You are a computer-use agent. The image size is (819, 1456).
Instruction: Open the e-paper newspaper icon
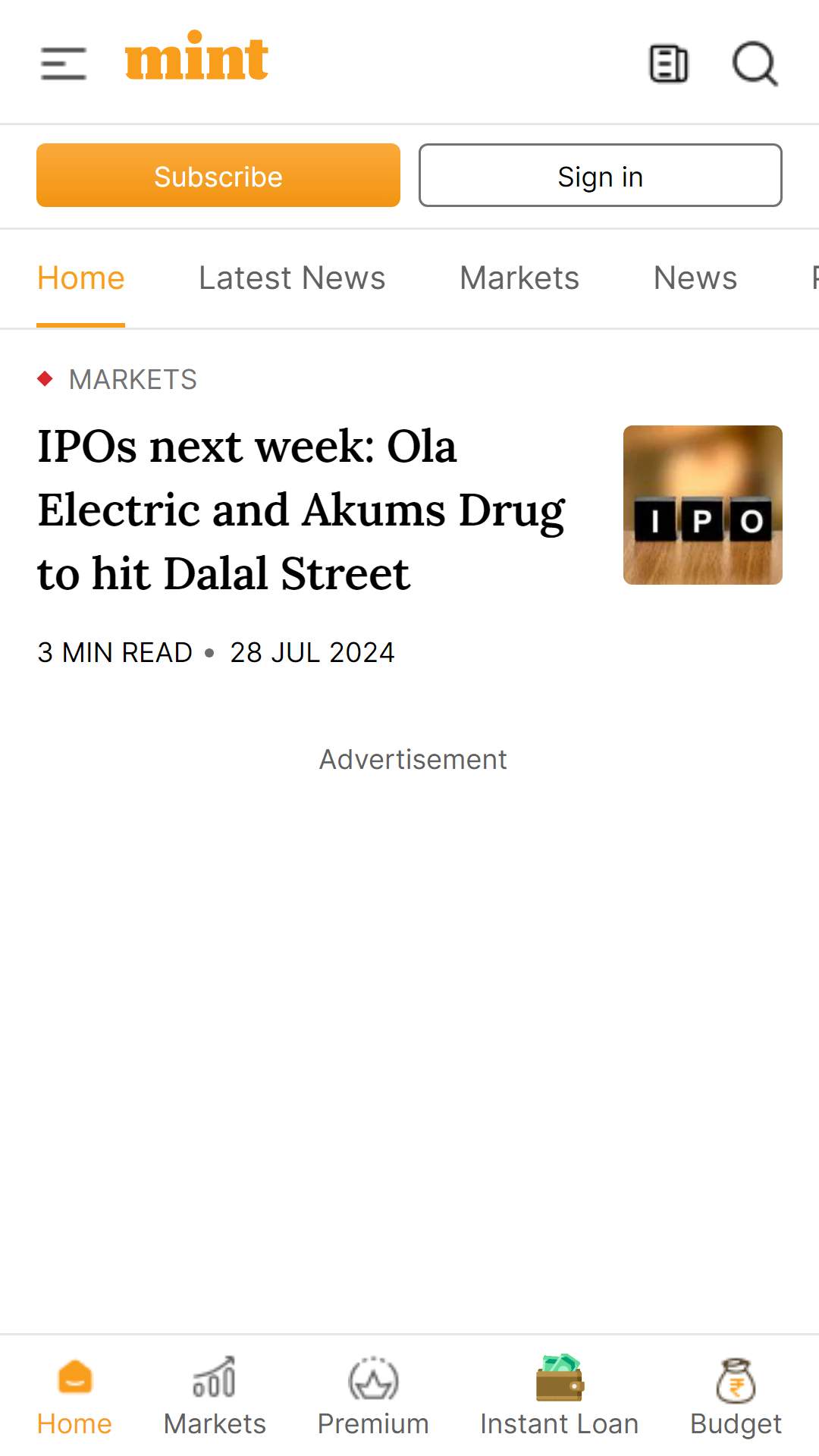coord(669,63)
